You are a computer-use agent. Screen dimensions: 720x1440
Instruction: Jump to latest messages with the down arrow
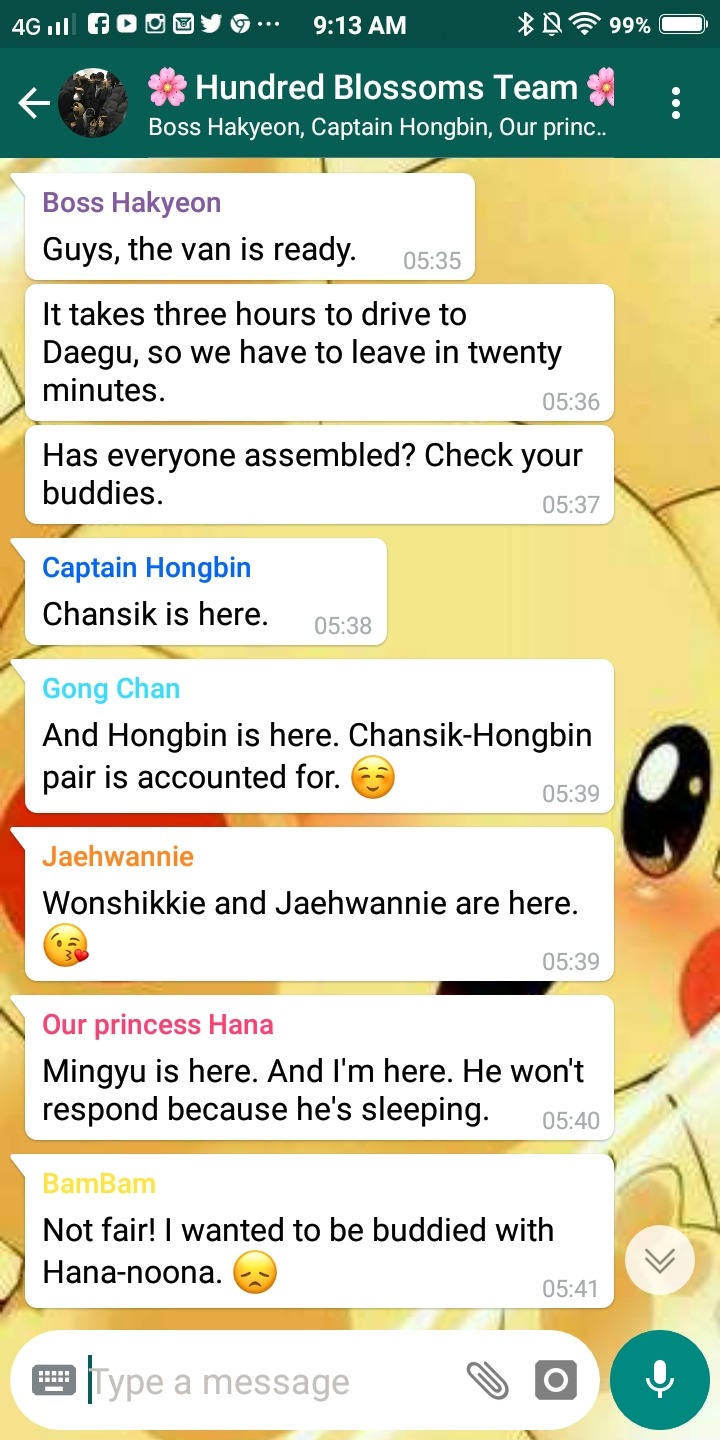(660, 1260)
